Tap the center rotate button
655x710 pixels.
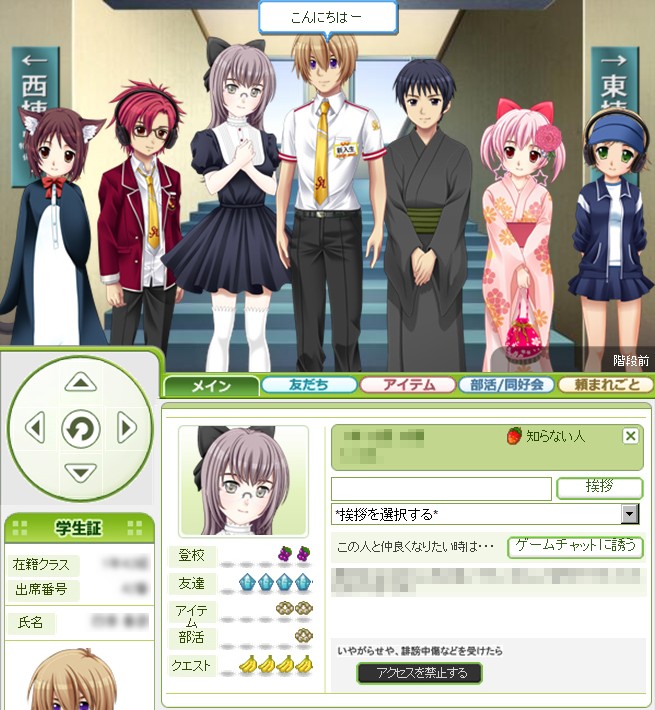80,429
